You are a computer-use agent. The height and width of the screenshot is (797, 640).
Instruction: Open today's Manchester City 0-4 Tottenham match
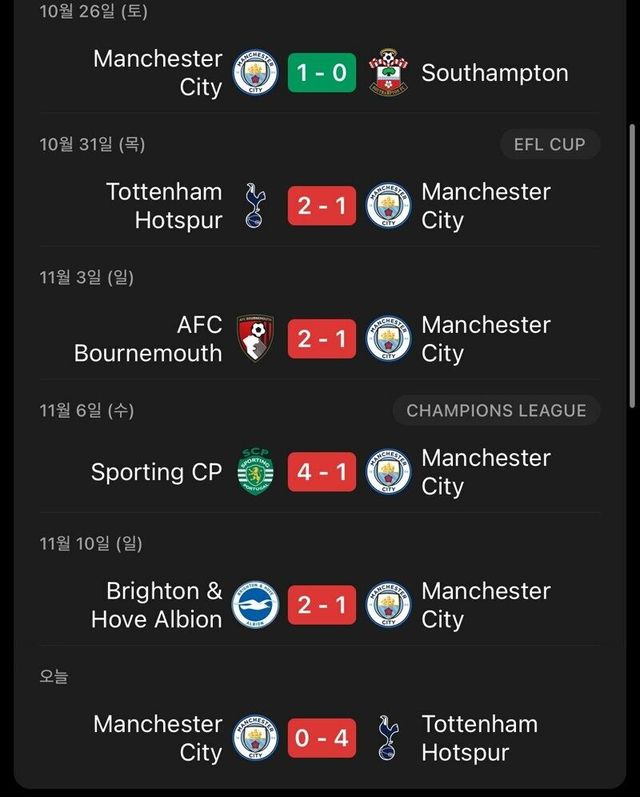321,738
